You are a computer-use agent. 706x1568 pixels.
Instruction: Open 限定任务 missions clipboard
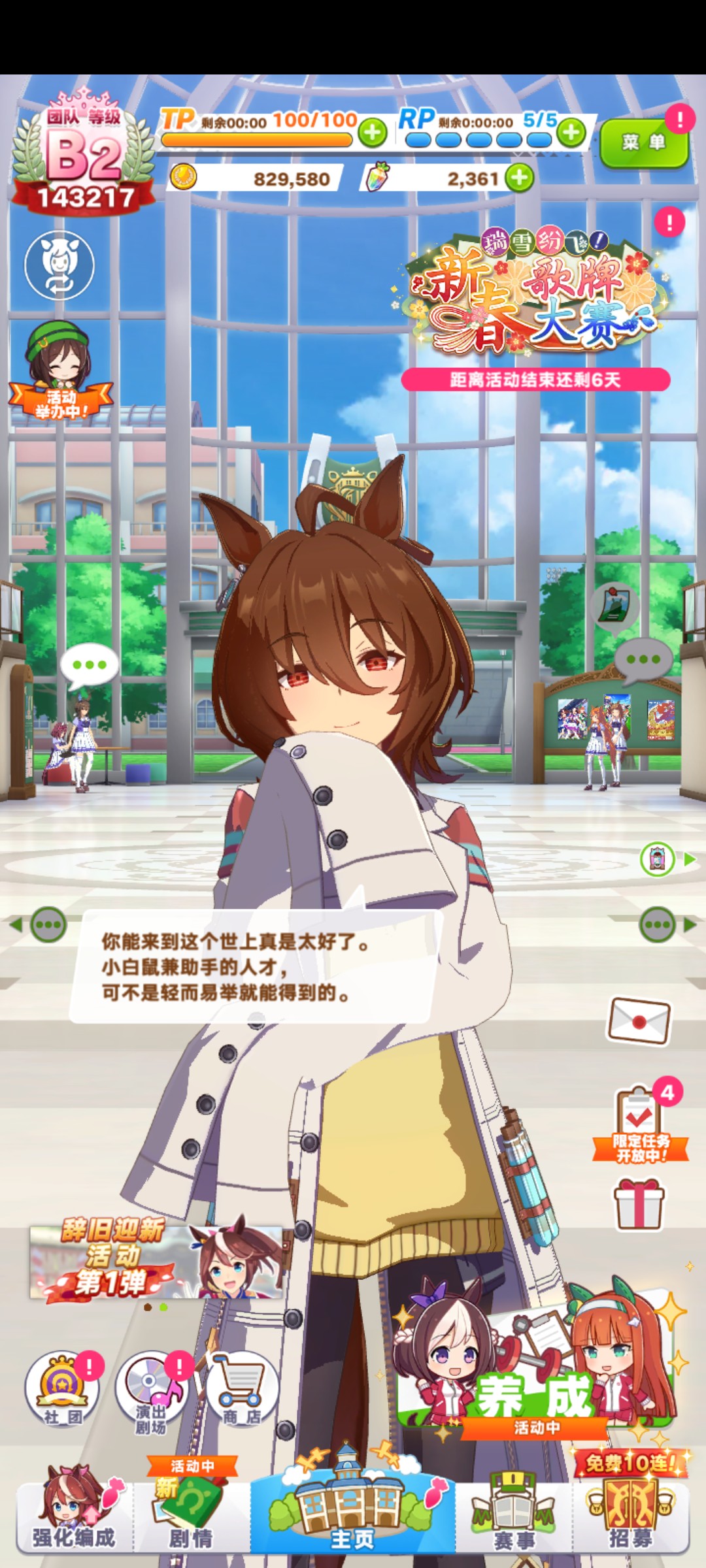(x=639, y=1122)
